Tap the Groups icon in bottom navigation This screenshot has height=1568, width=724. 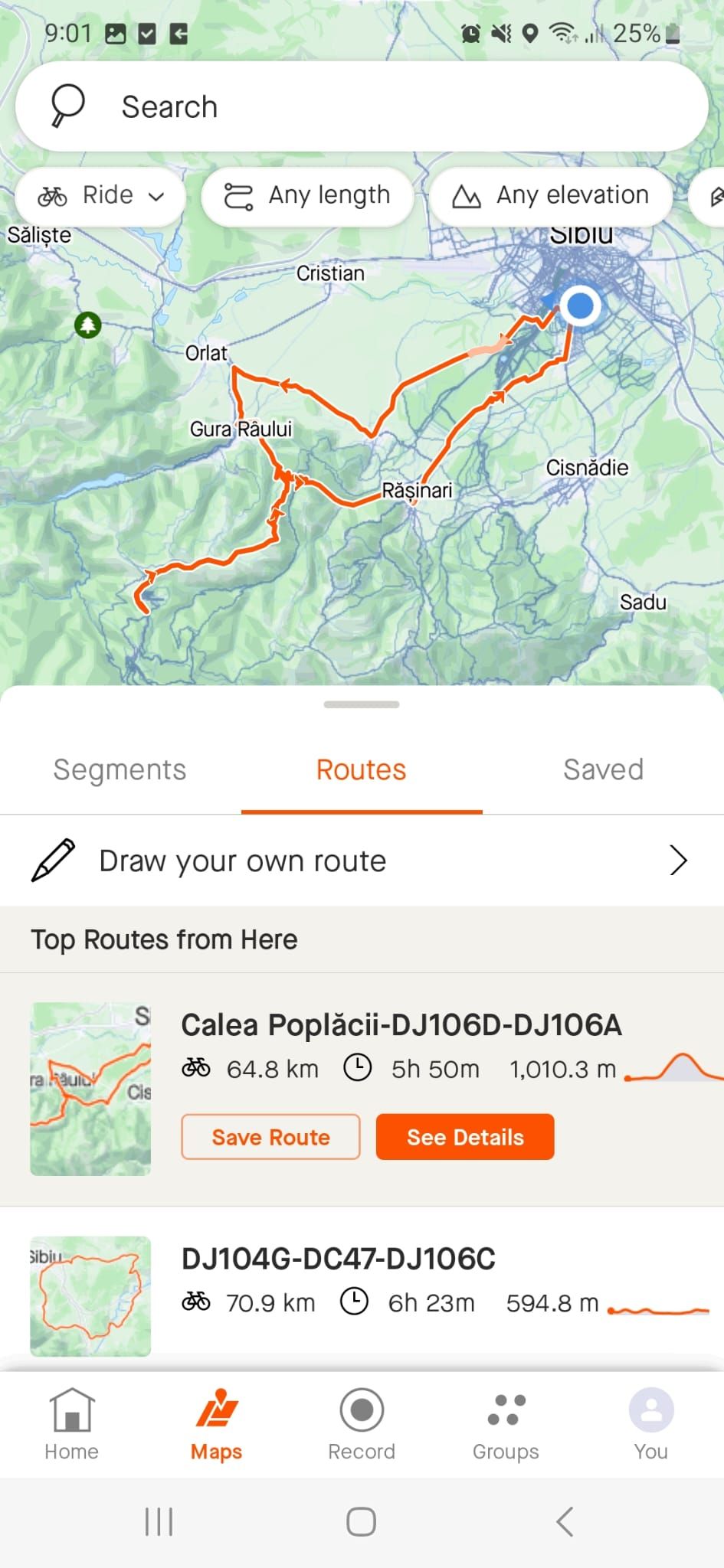pos(505,1410)
